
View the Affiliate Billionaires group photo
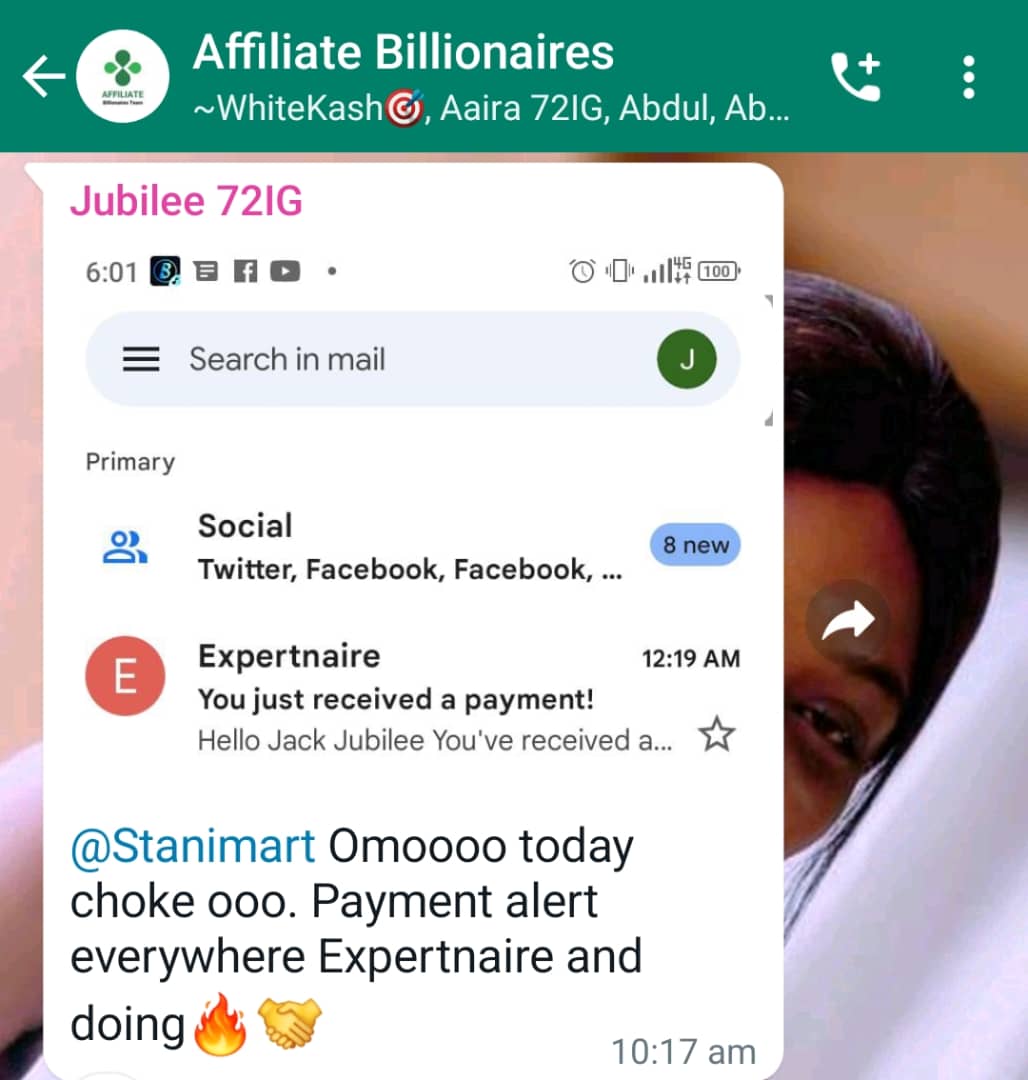click(122, 77)
